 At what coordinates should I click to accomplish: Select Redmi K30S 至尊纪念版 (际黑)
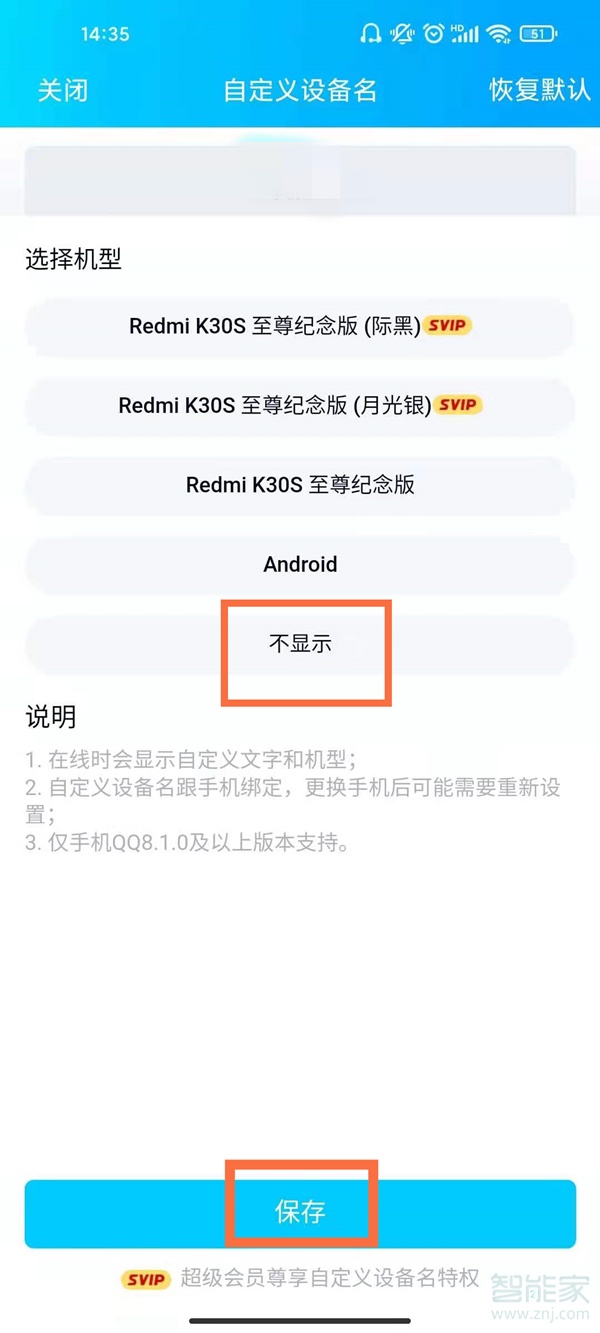(x=300, y=326)
